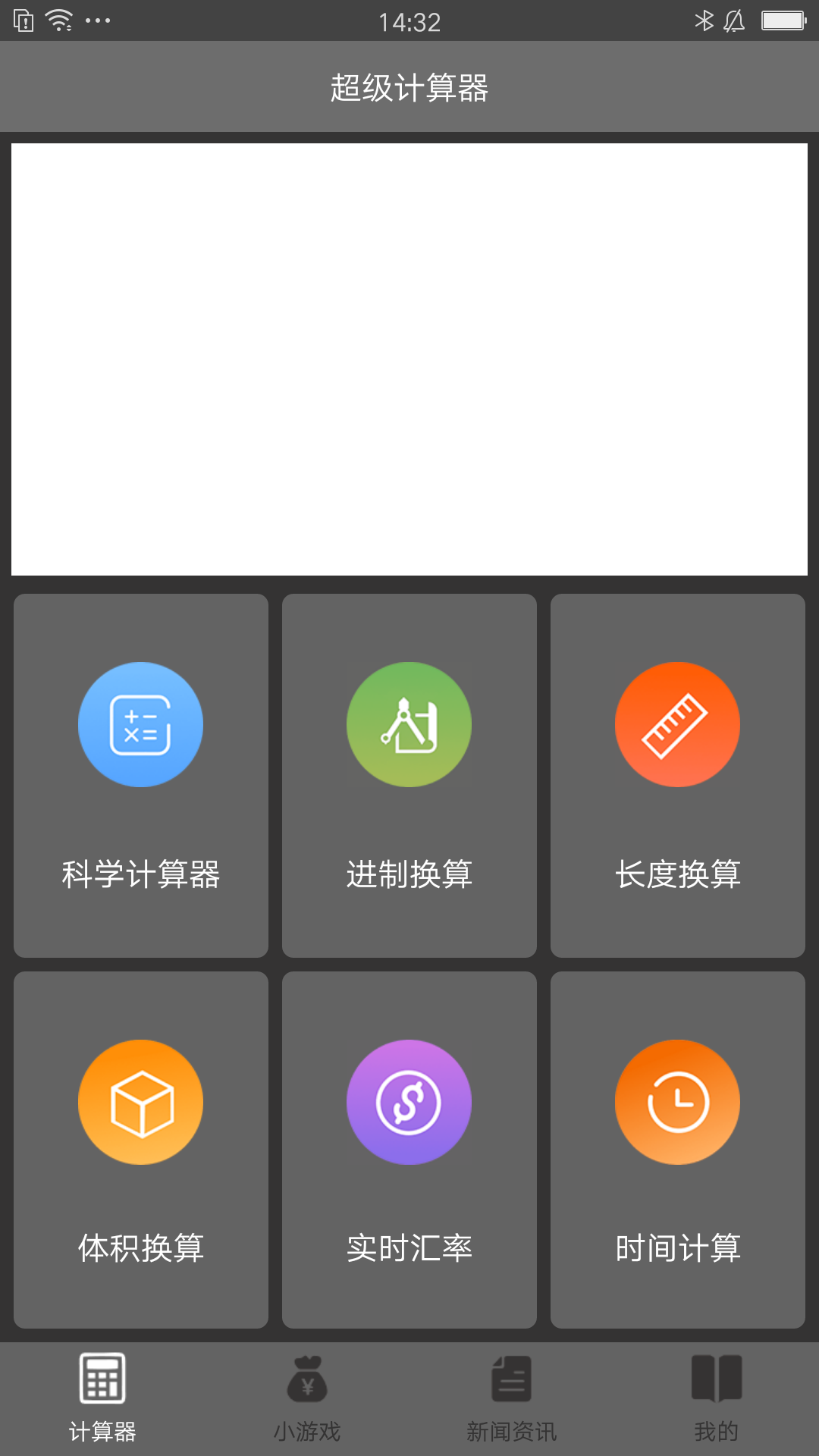Open 实时汇率 exchange rates
The height and width of the screenshot is (1456, 819).
click(x=409, y=1150)
